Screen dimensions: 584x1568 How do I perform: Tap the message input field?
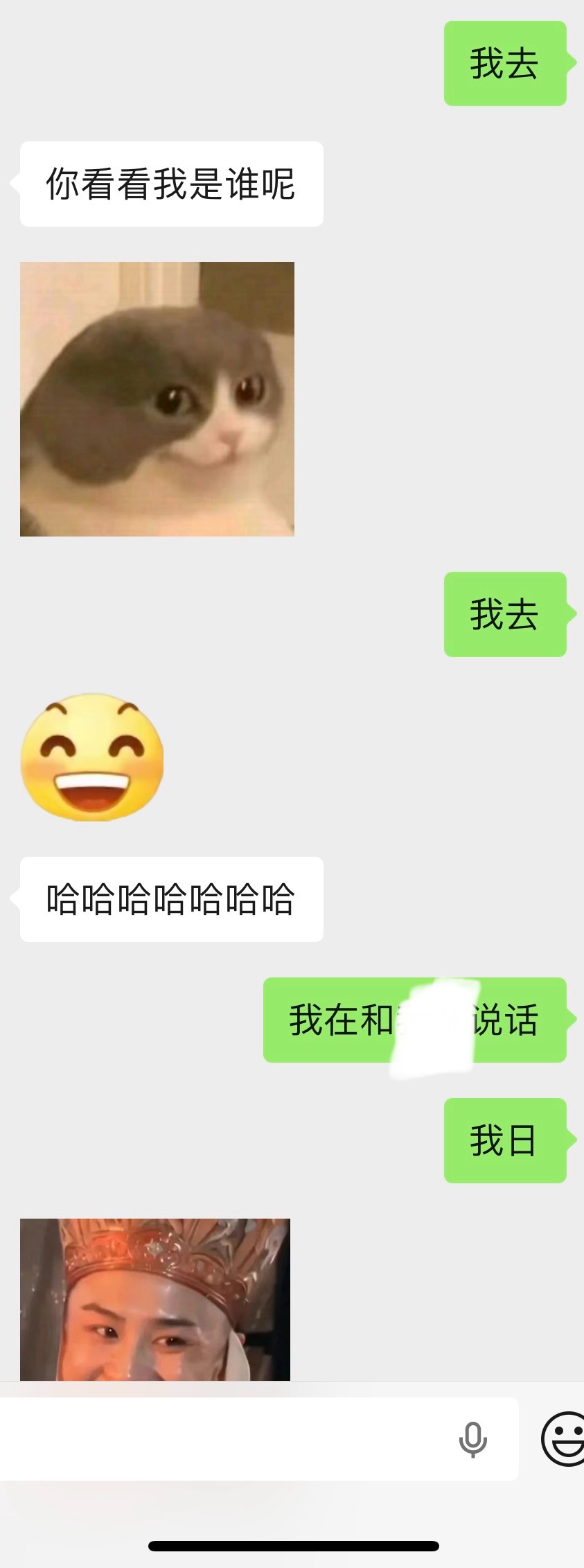pyautogui.click(x=222, y=1440)
